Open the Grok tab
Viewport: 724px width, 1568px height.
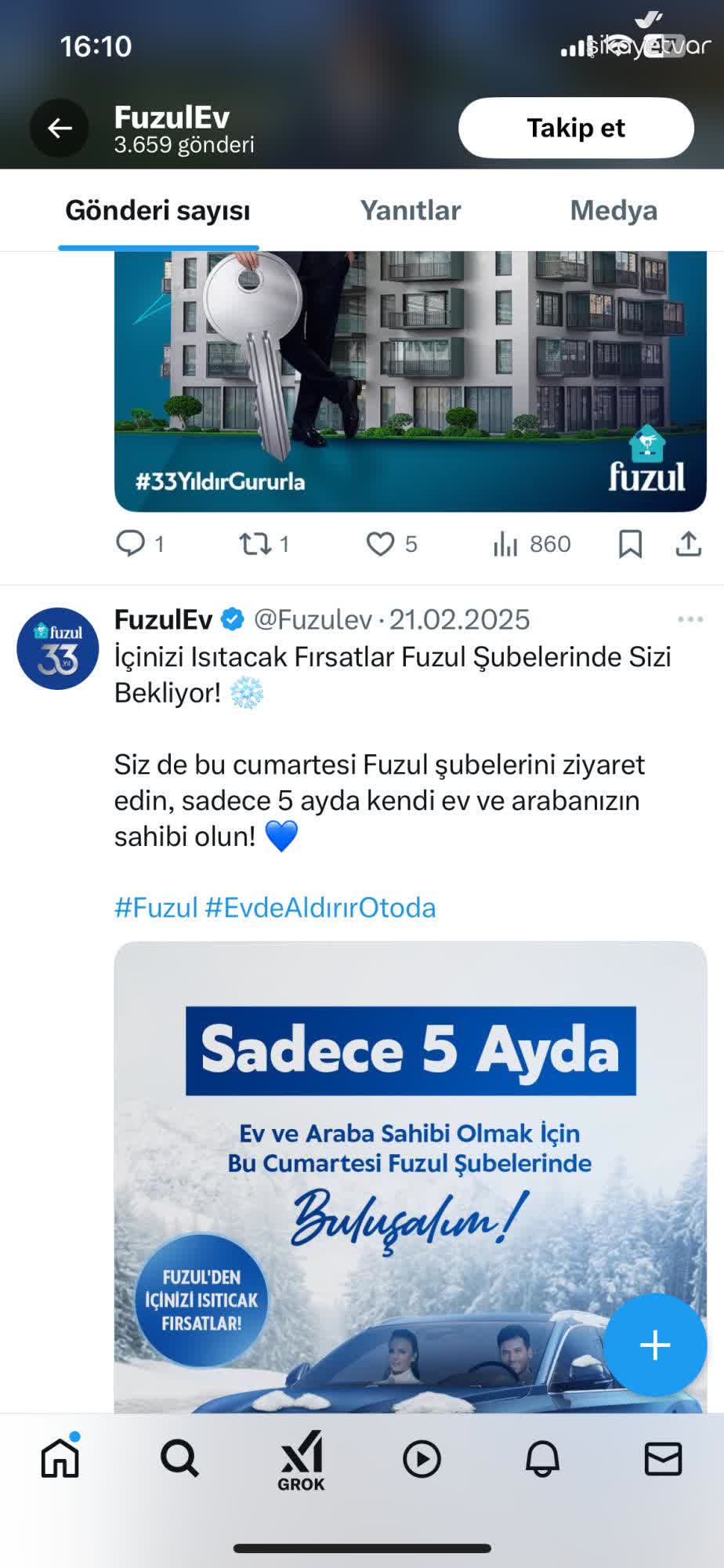pyautogui.click(x=301, y=1461)
